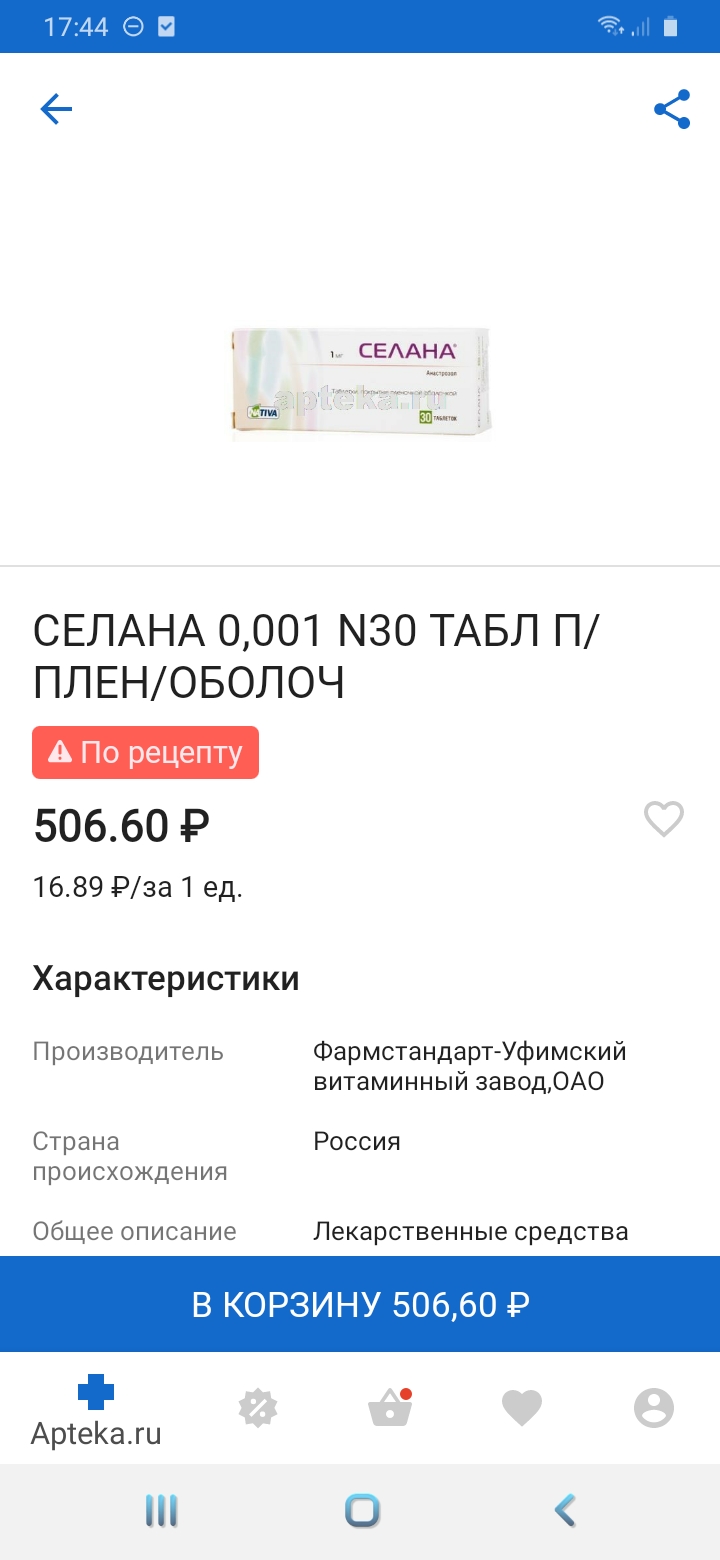
Task: Tap В КОРЗИНУ 506,60 ₽ button
Action: point(360,1304)
